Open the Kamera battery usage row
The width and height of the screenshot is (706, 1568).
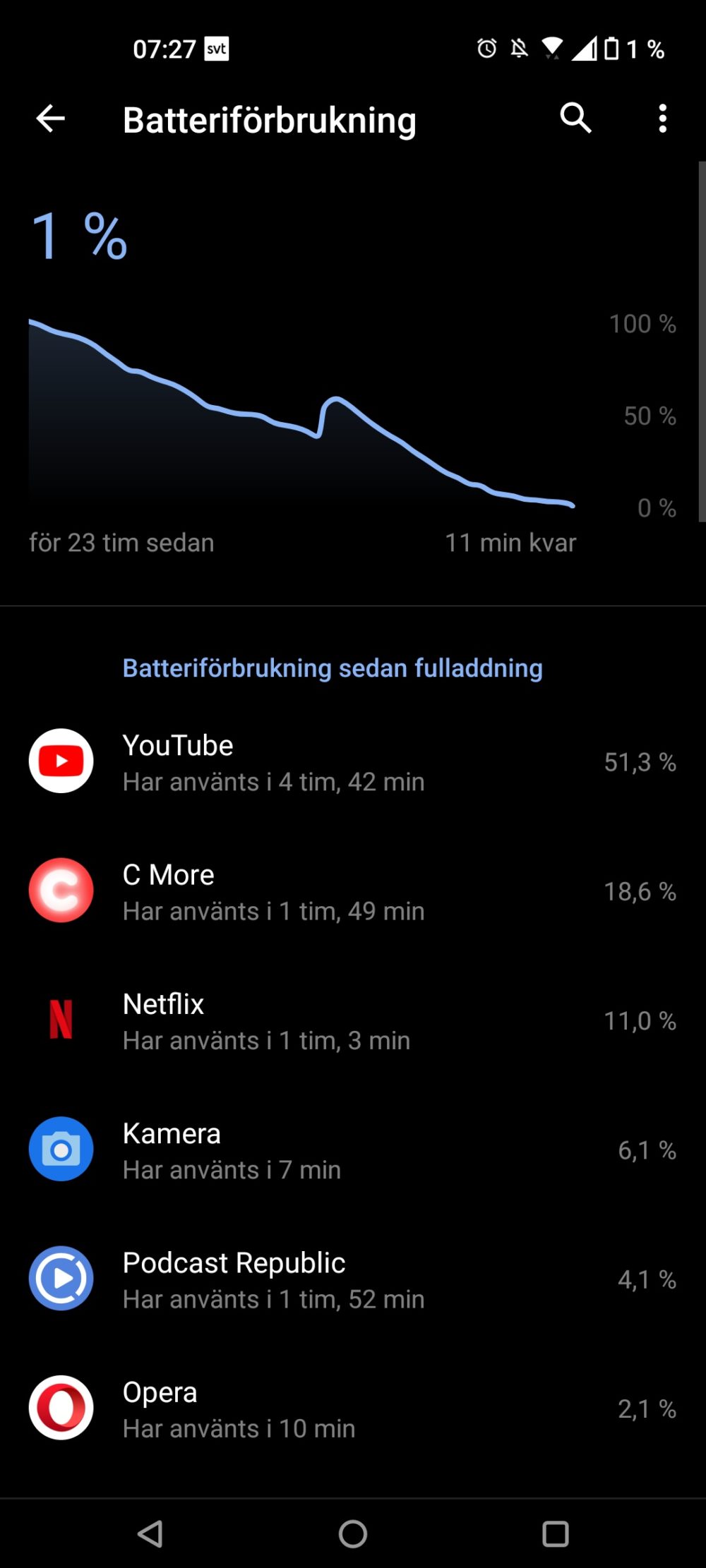tap(353, 1150)
